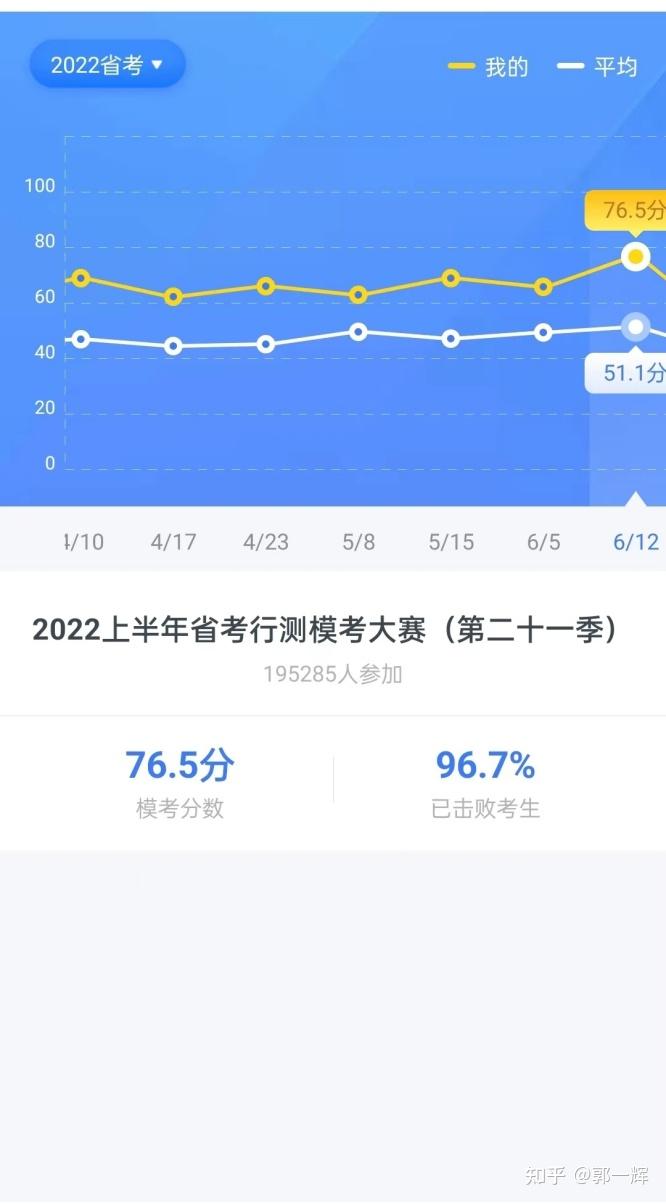Select the 4/23 date on the chart
666x1204 pixels.
click(266, 542)
